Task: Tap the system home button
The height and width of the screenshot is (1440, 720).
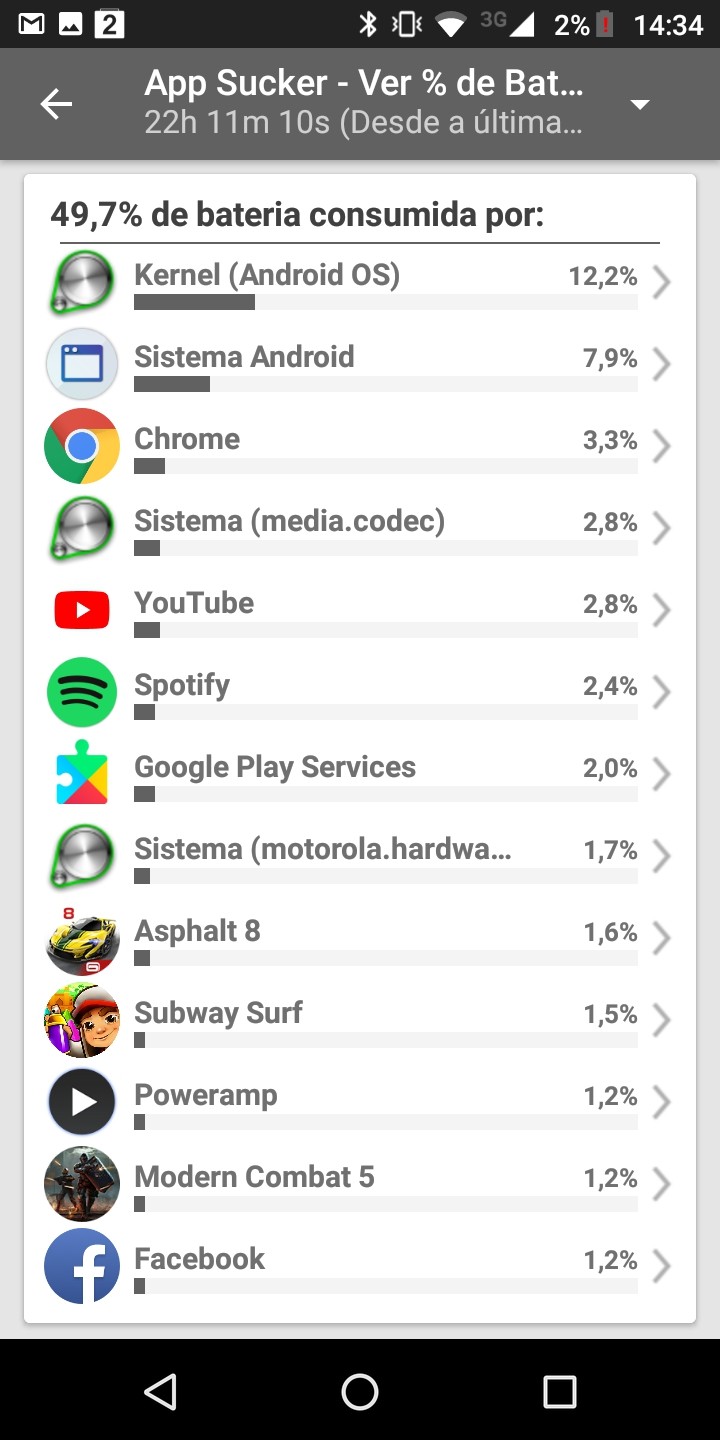Action: pos(360,1391)
